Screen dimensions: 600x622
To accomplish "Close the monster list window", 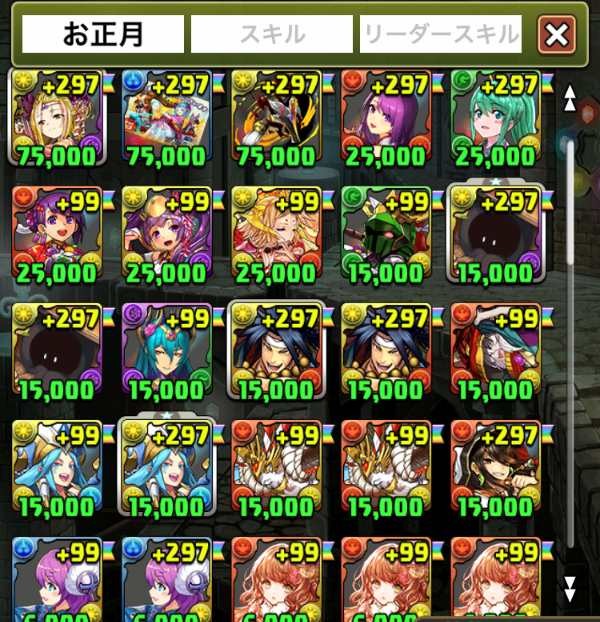I will pyautogui.click(x=556, y=37).
